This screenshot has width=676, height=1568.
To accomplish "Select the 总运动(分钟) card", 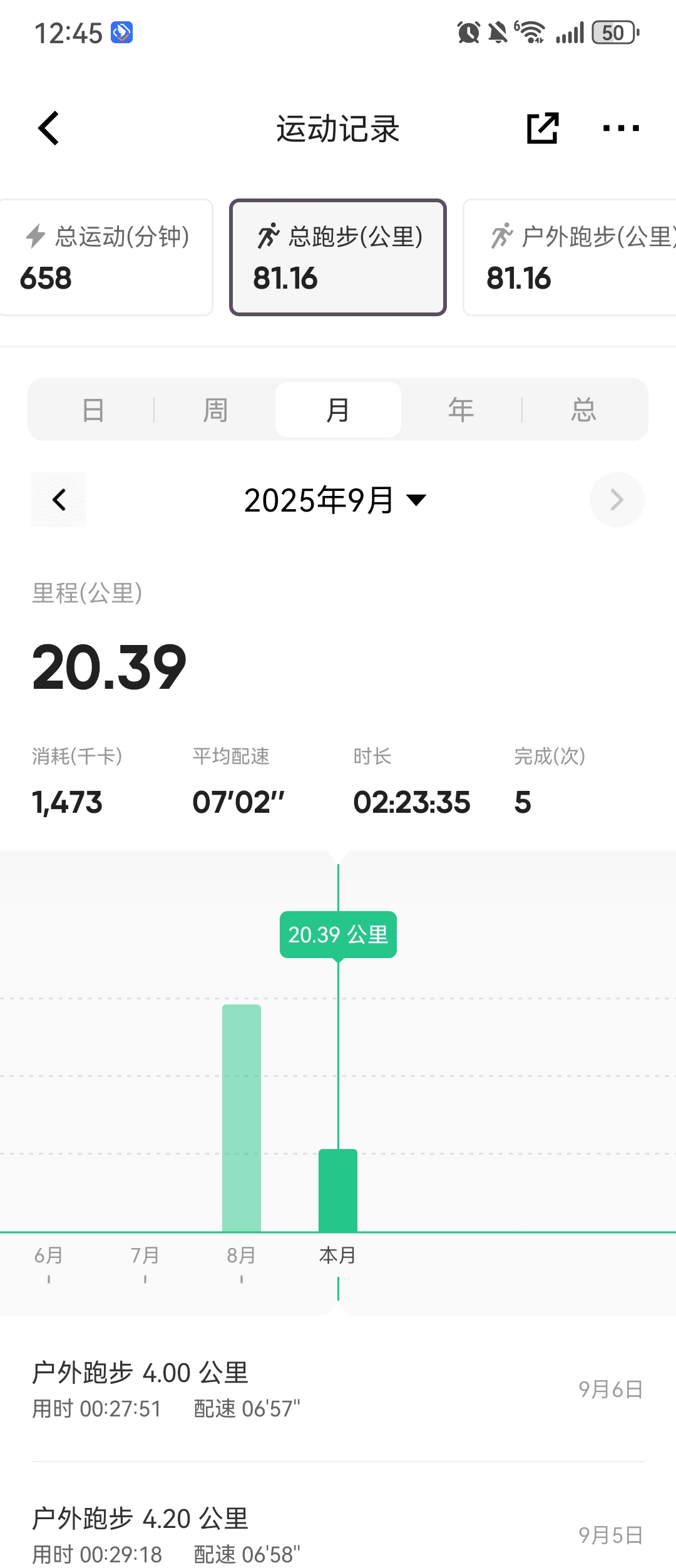I will point(106,257).
